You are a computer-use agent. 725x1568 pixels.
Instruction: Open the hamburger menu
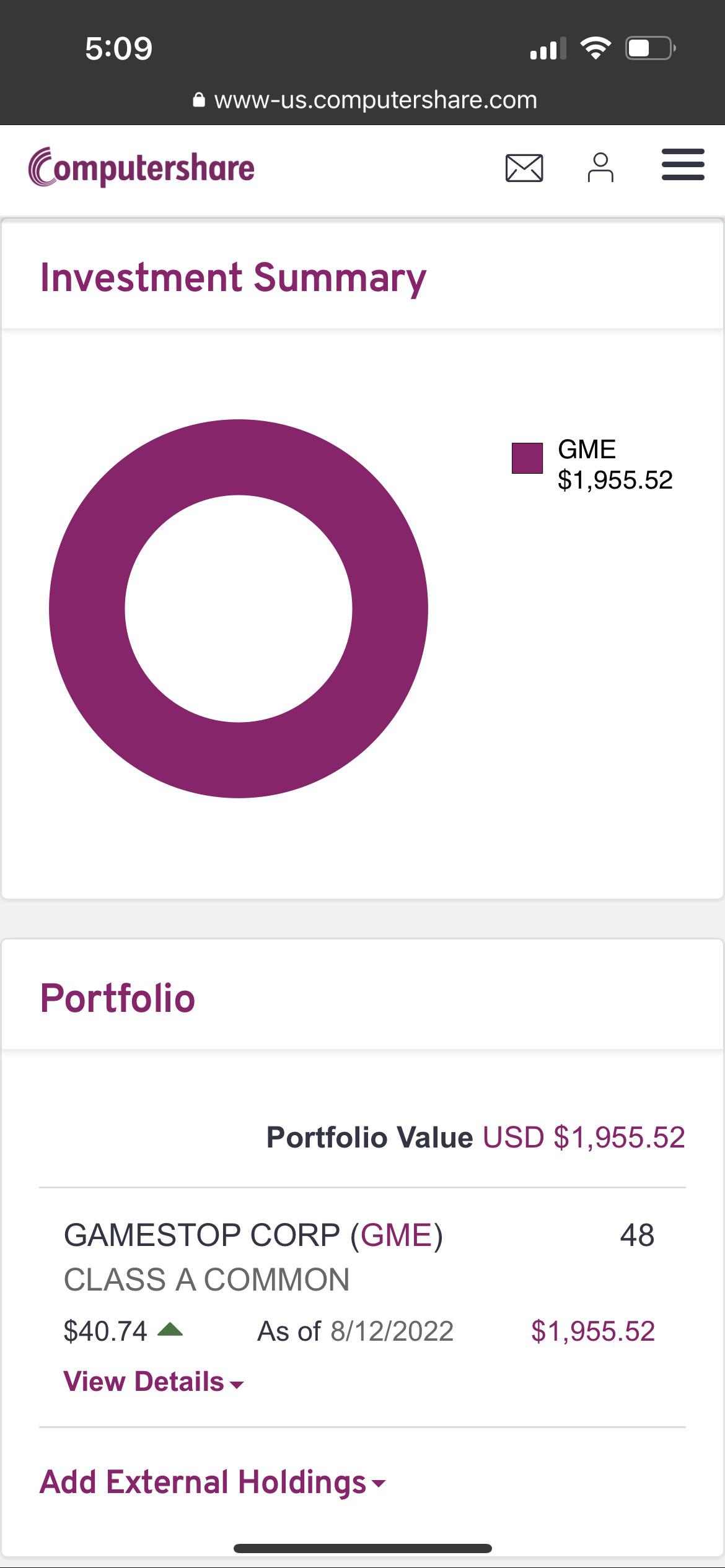tap(682, 165)
